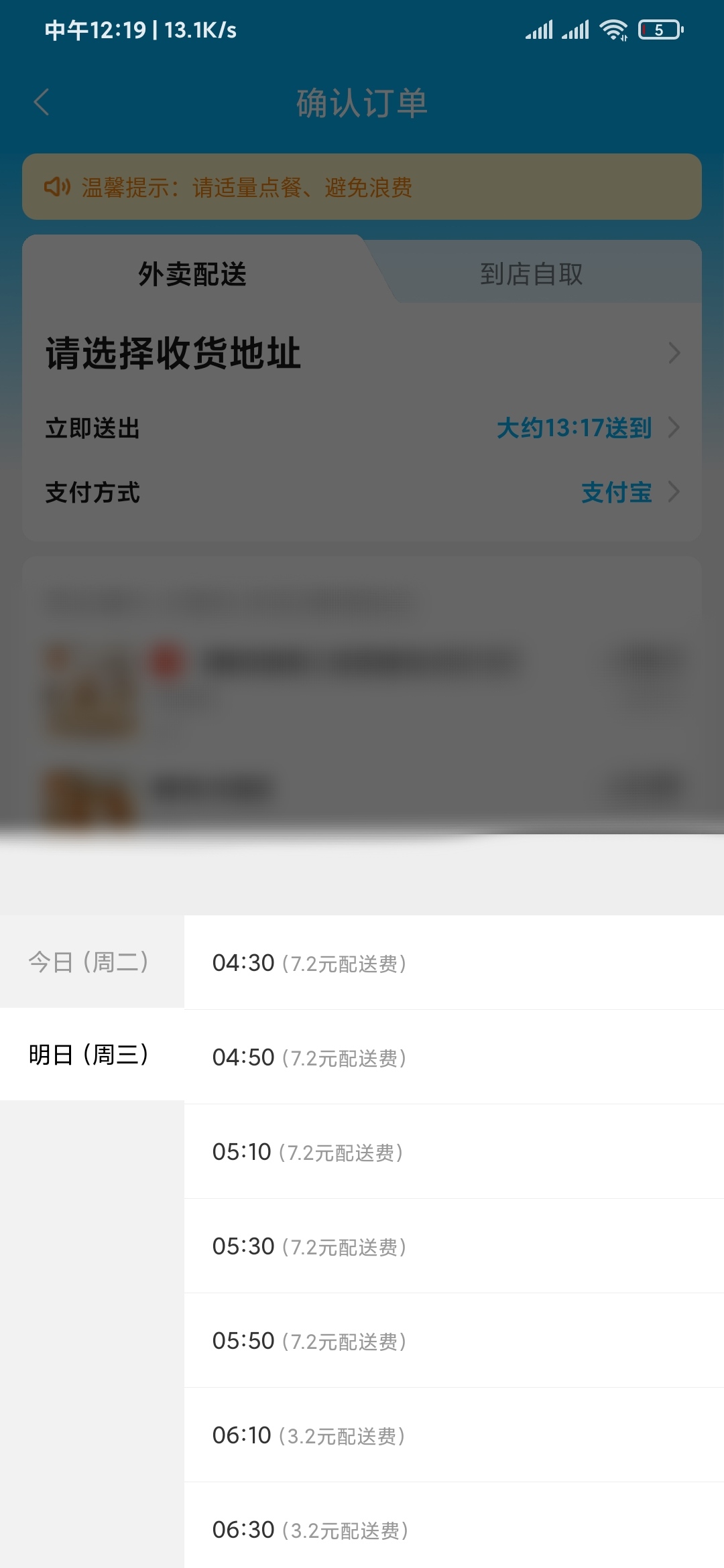Tap the loudspeaker icon in the reminder banner
Viewport: 724px width, 1568px height.
click(x=58, y=188)
